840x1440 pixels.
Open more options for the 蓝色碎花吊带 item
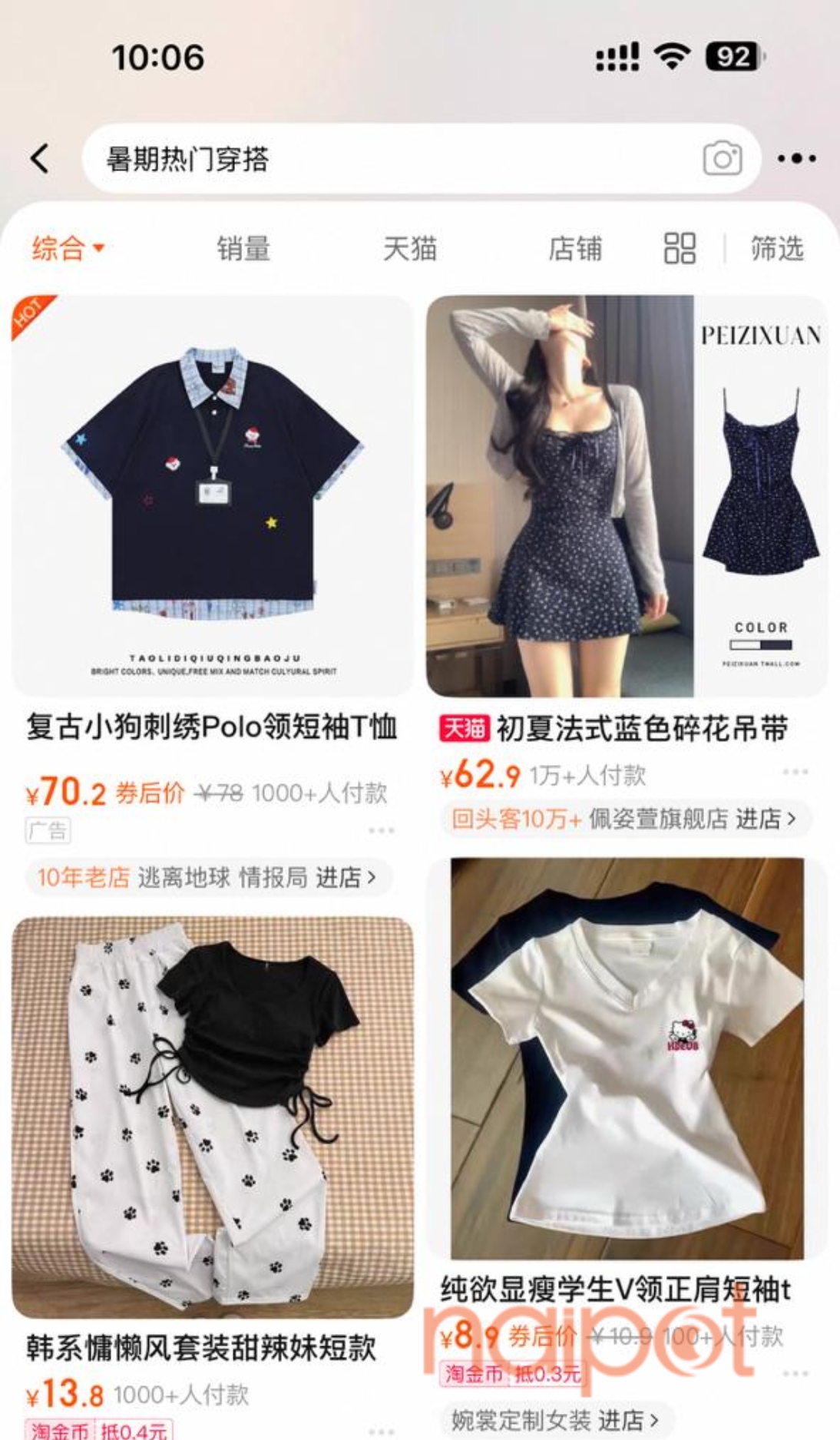pyautogui.click(x=795, y=771)
